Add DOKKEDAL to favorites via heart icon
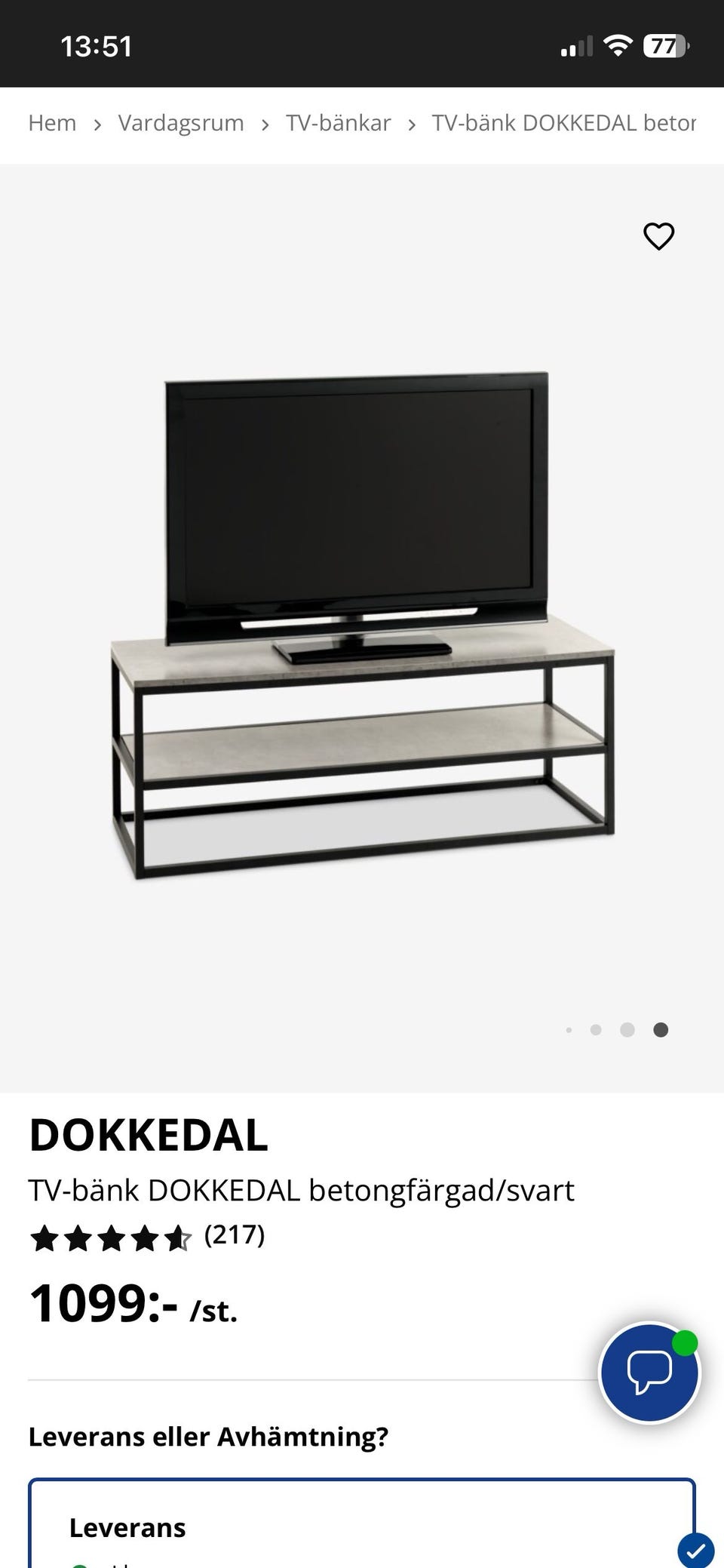The image size is (724, 1568). tap(658, 235)
